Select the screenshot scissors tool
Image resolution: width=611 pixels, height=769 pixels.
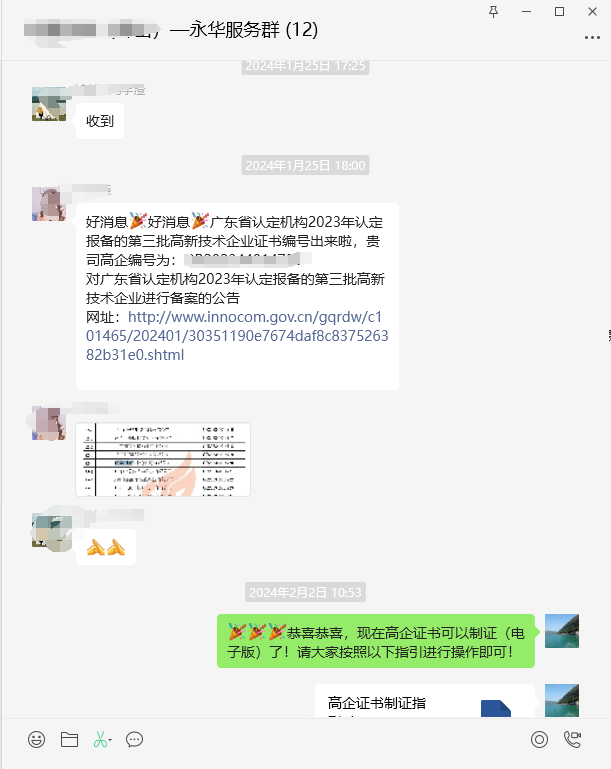[100, 740]
